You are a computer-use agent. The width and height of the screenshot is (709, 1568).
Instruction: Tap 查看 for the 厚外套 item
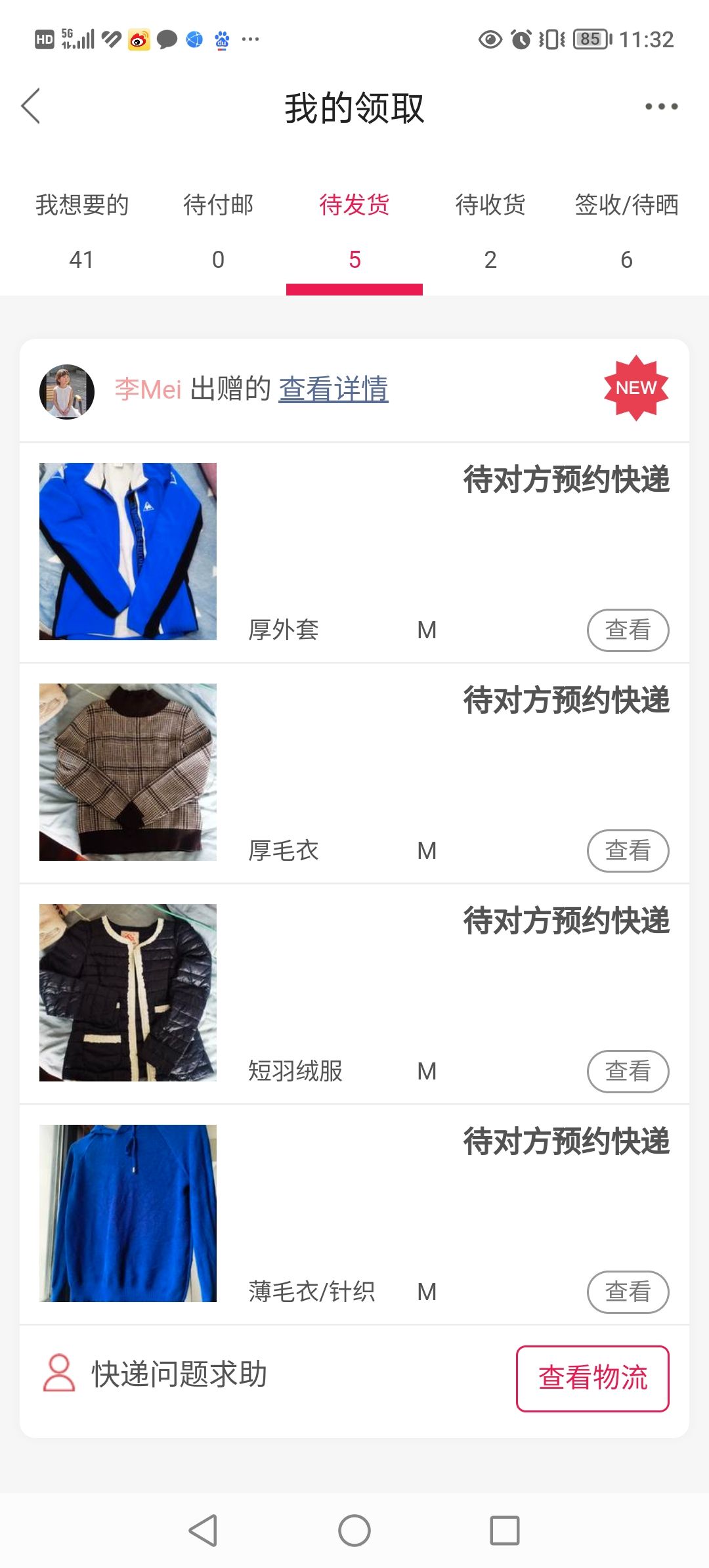[x=628, y=630]
